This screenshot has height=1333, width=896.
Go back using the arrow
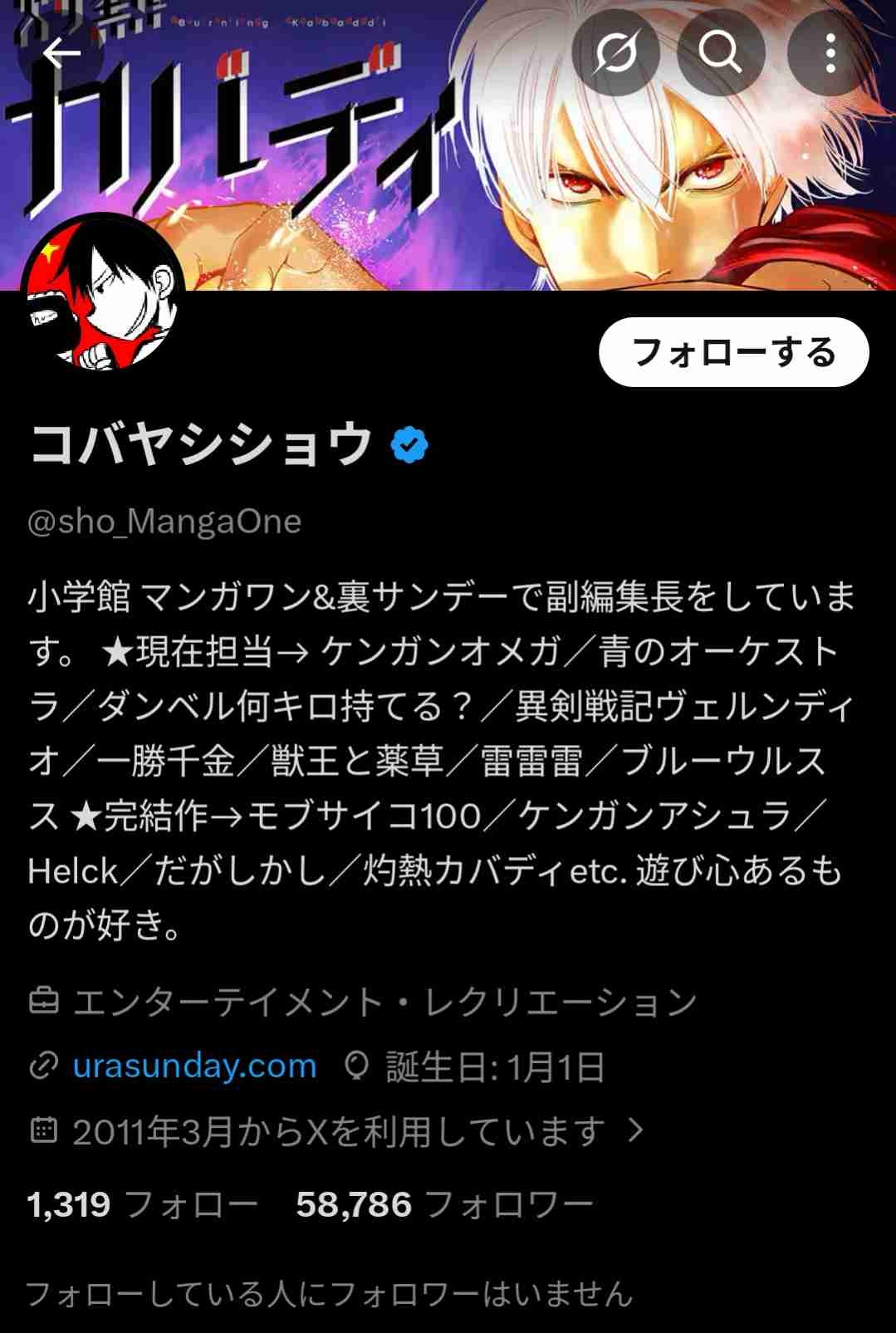click(61, 54)
